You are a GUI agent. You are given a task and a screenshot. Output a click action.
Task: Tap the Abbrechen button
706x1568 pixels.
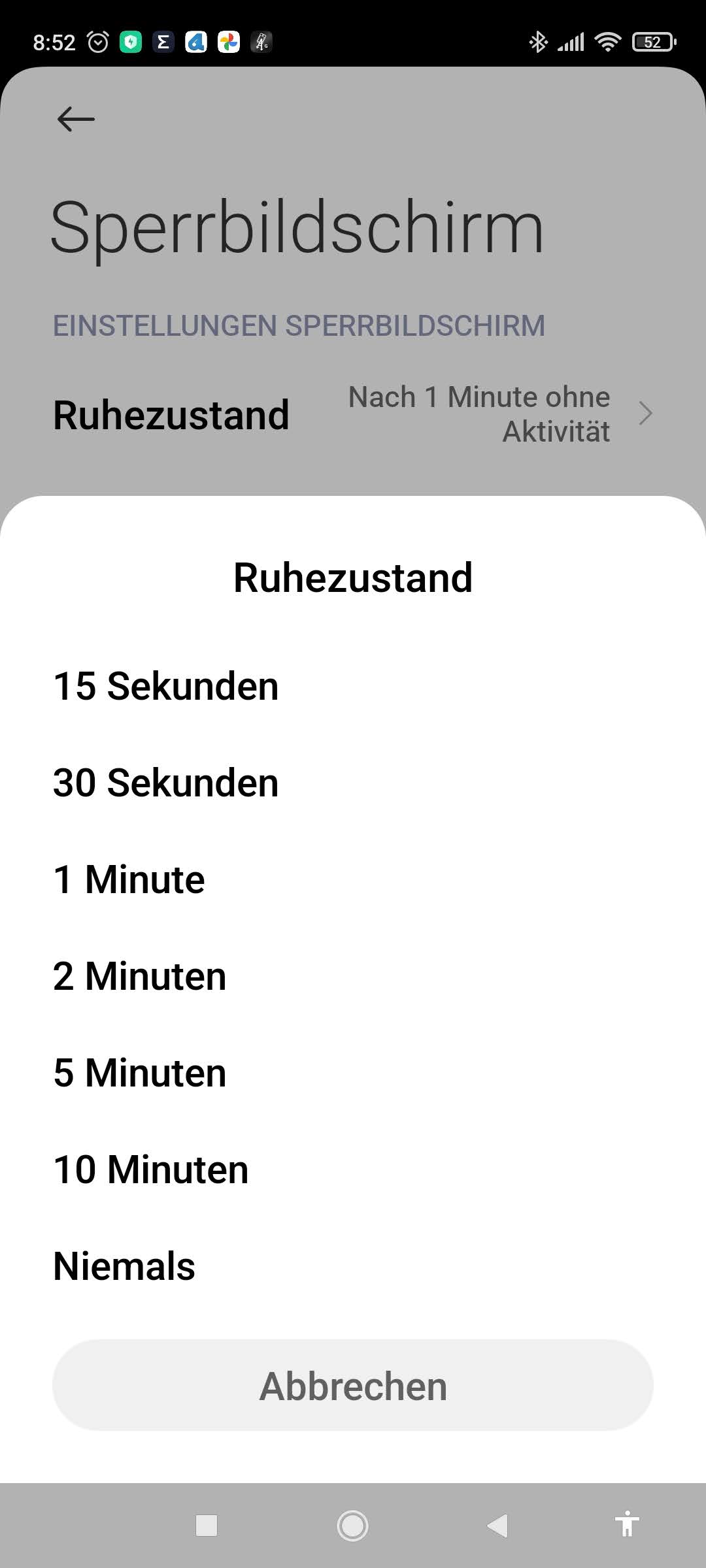353,1386
